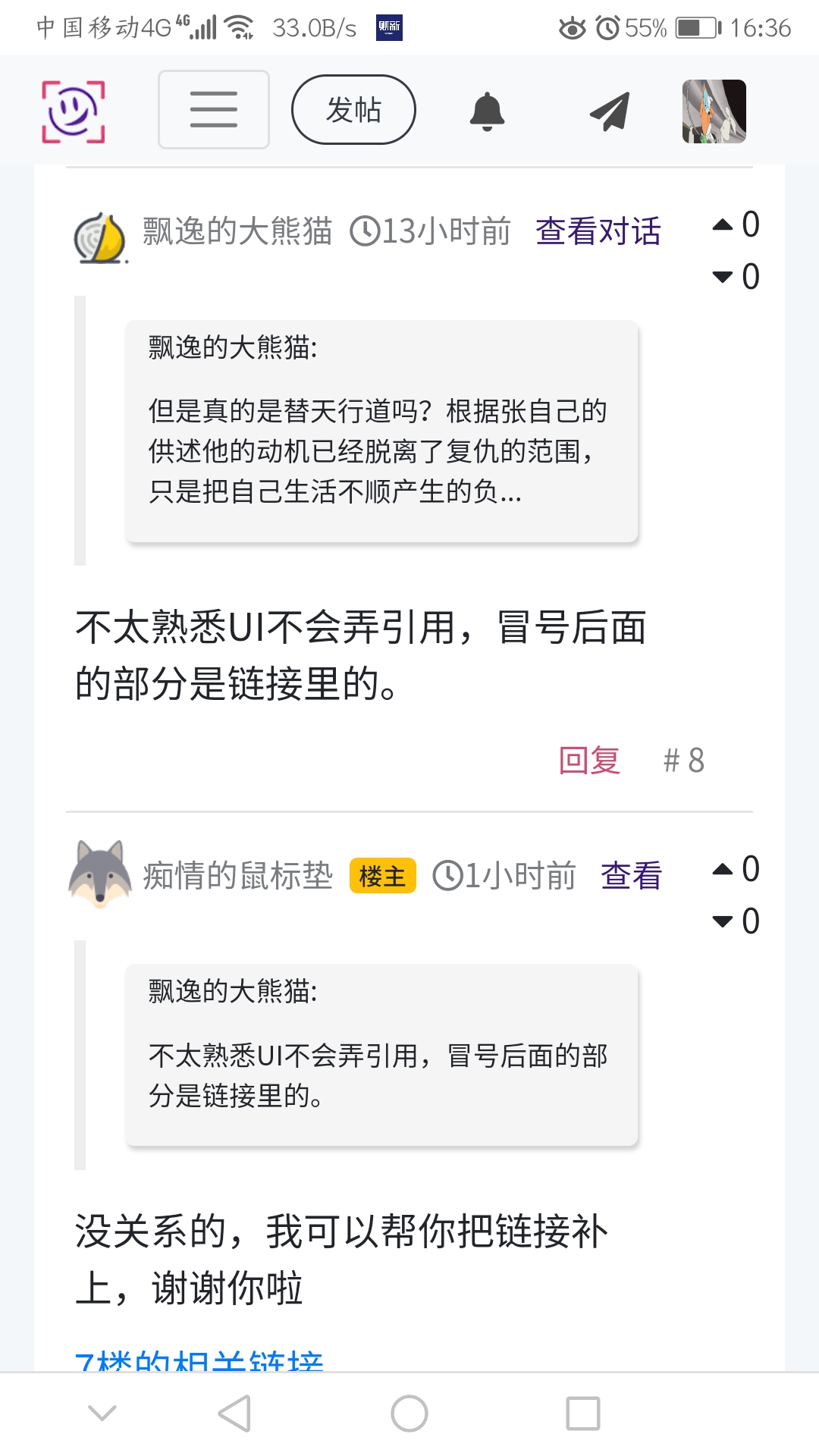819x1456 pixels.
Task: Tap 查看对话 on 飘逸的大熊猫's post
Action: click(598, 231)
